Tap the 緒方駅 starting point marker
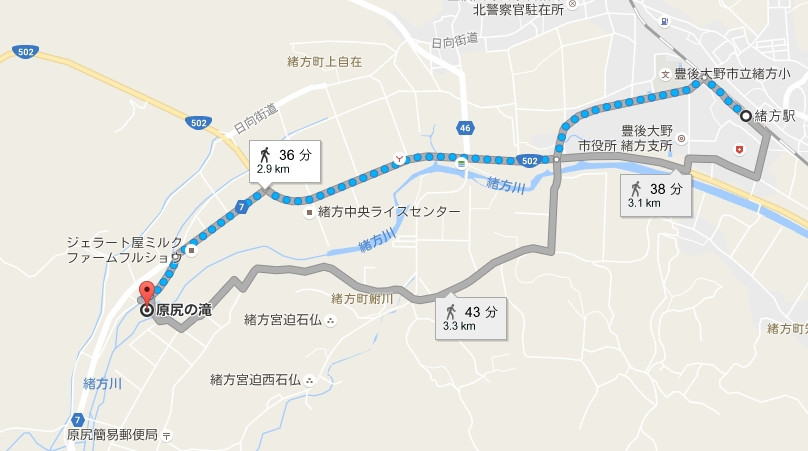The height and width of the screenshot is (451, 808). coord(746,116)
